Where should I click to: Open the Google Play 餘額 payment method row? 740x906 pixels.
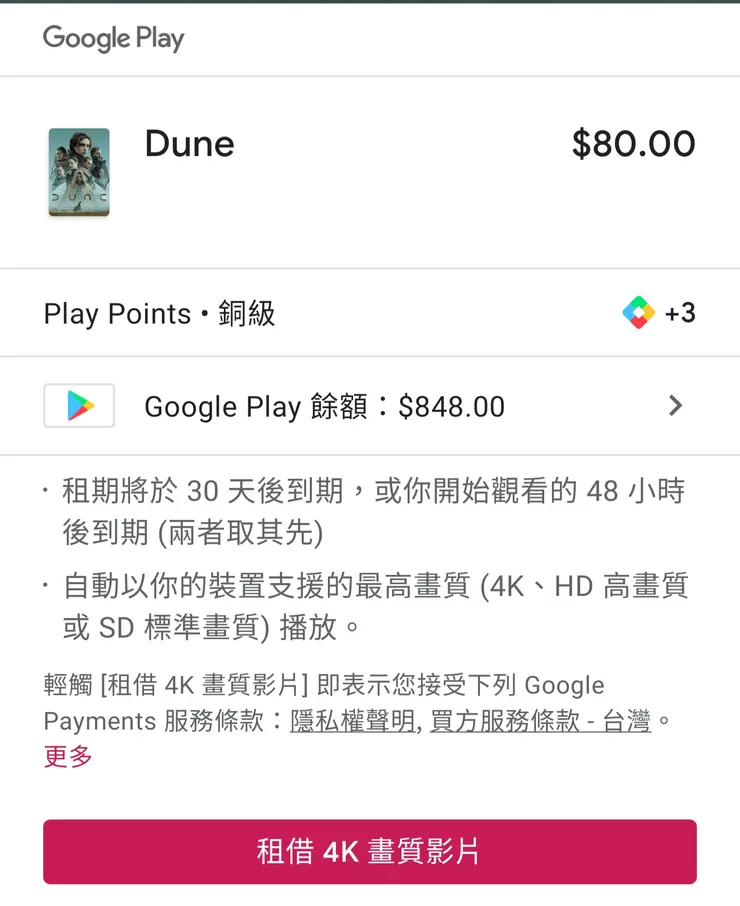(x=369, y=406)
